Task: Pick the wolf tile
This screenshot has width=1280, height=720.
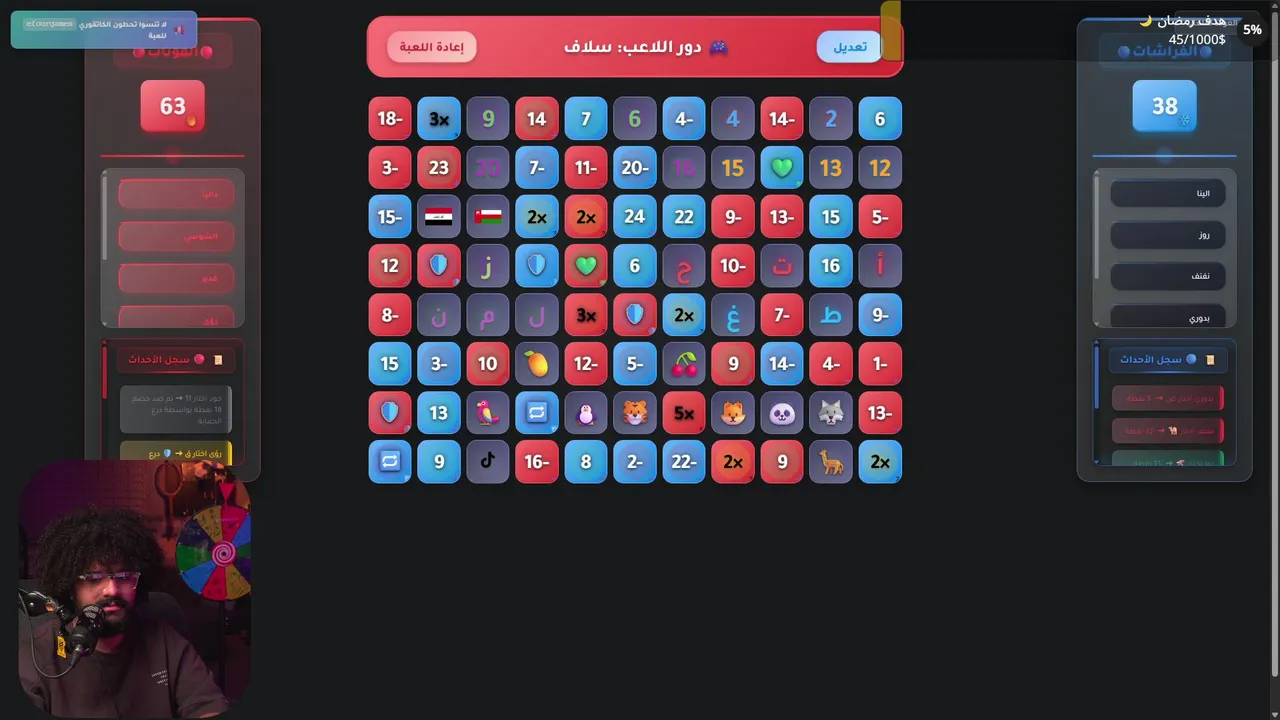Action: click(x=831, y=412)
